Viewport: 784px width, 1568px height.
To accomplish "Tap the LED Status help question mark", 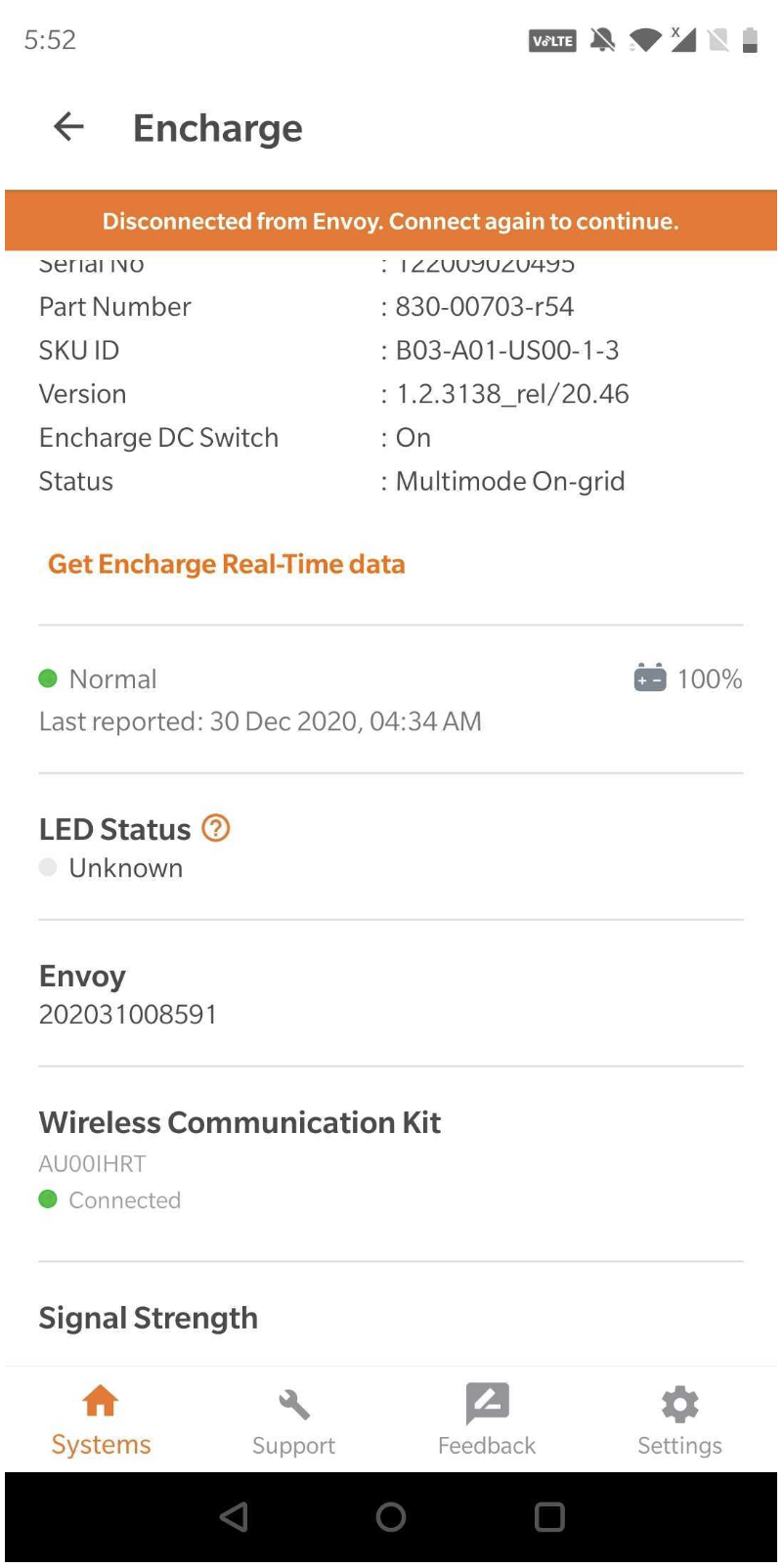I will pos(215,827).
